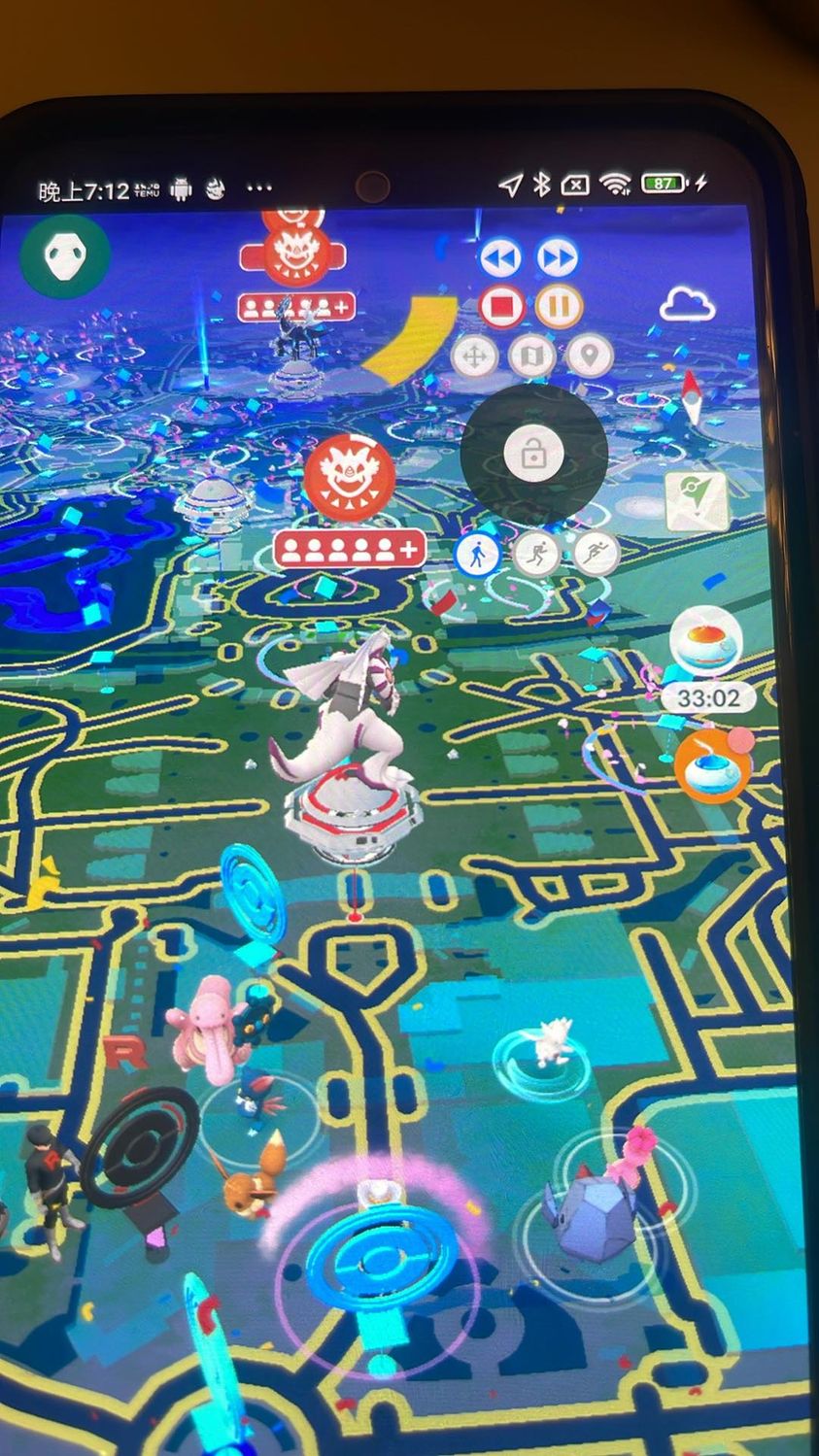Open the weather cloud icon

[687, 306]
